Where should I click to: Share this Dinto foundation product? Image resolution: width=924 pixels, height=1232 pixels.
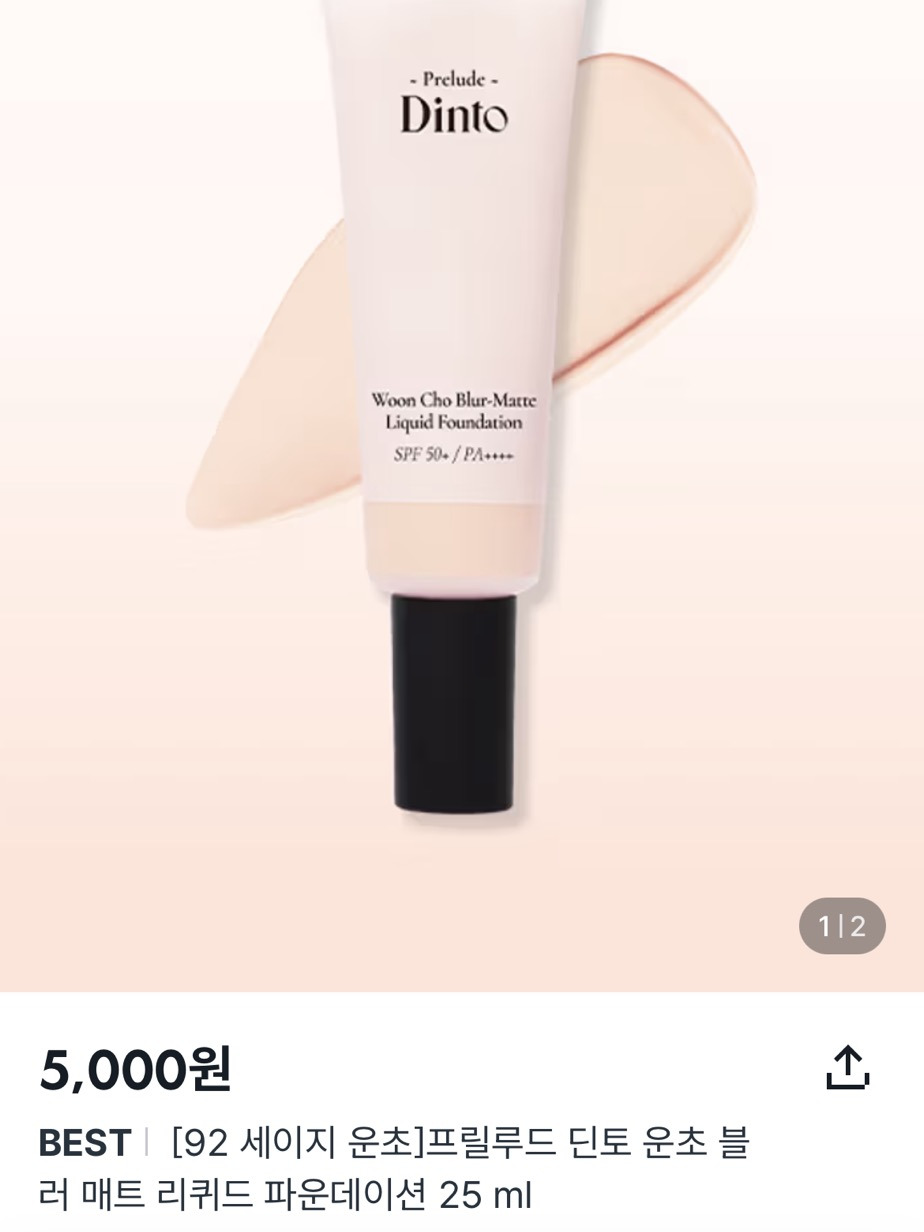coord(847,1068)
